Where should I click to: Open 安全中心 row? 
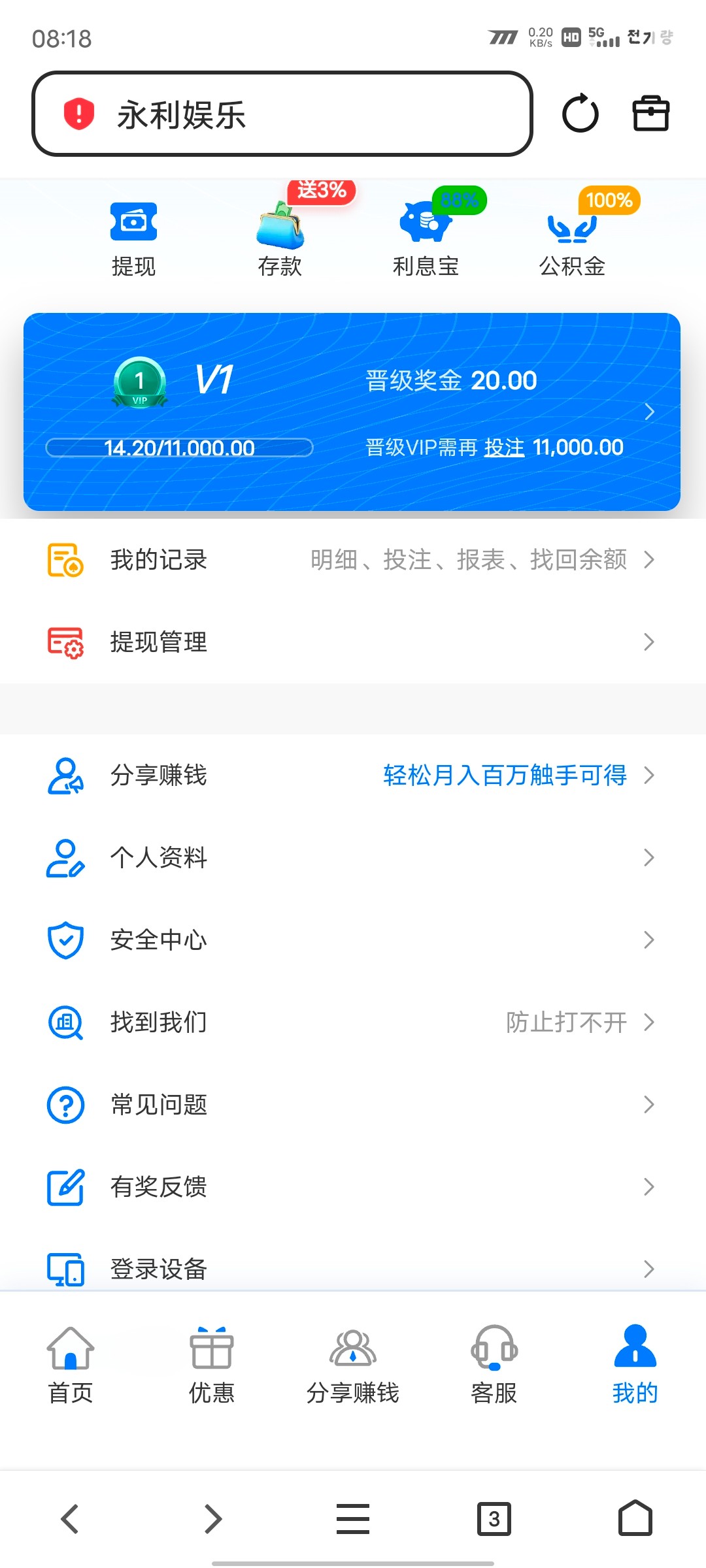tap(353, 940)
